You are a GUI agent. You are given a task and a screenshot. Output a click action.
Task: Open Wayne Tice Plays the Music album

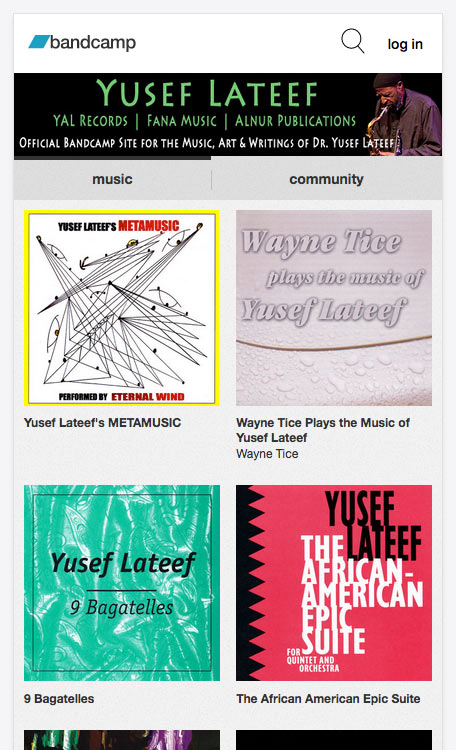pyautogui.click(x=334, y=308)
